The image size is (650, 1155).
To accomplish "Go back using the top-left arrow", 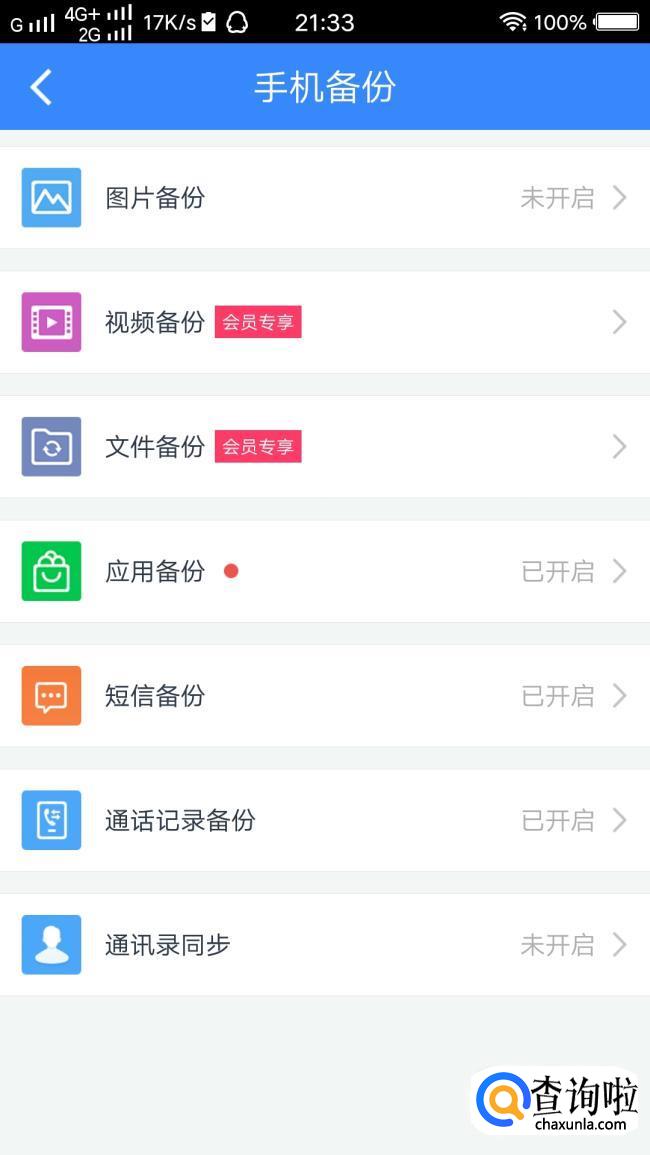I will 41,88.
